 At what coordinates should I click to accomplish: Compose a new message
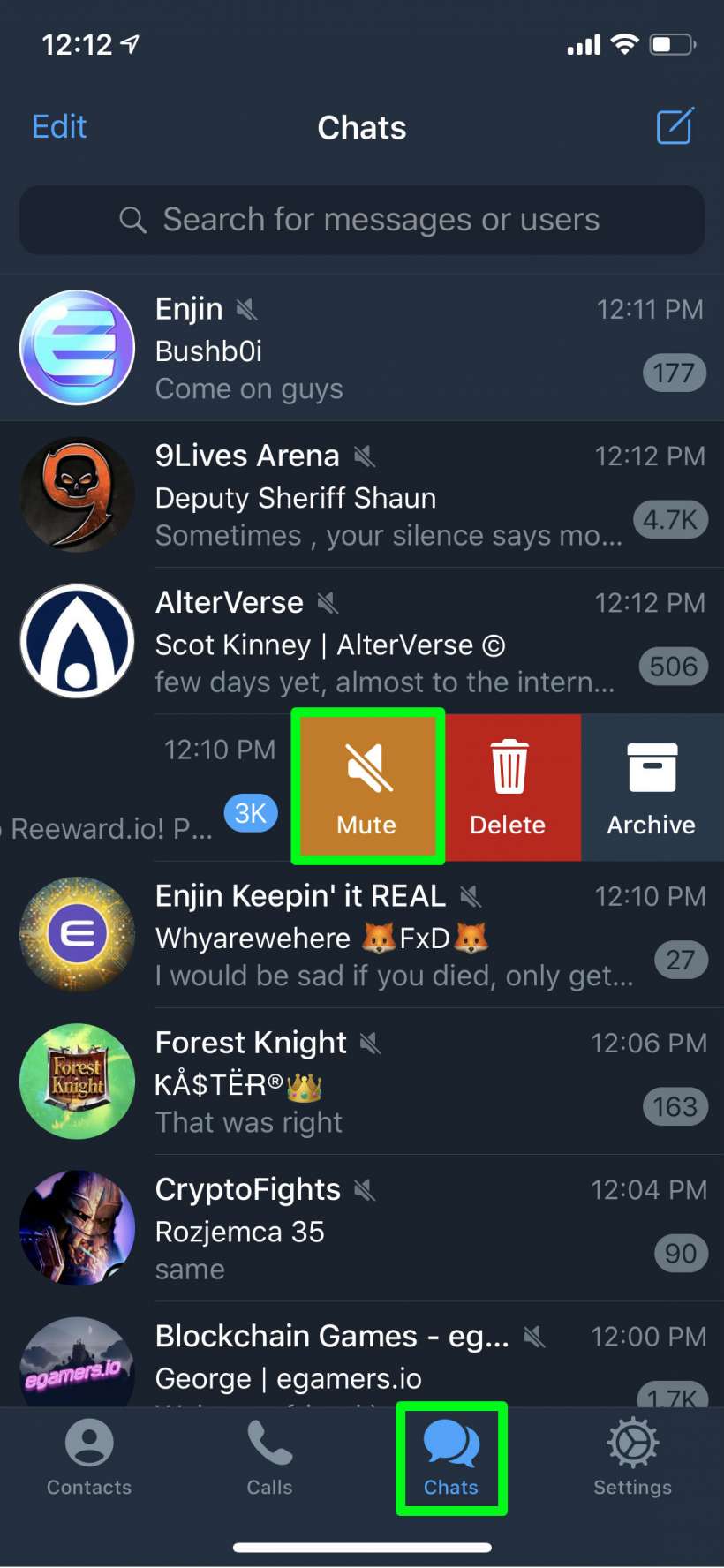675,126
